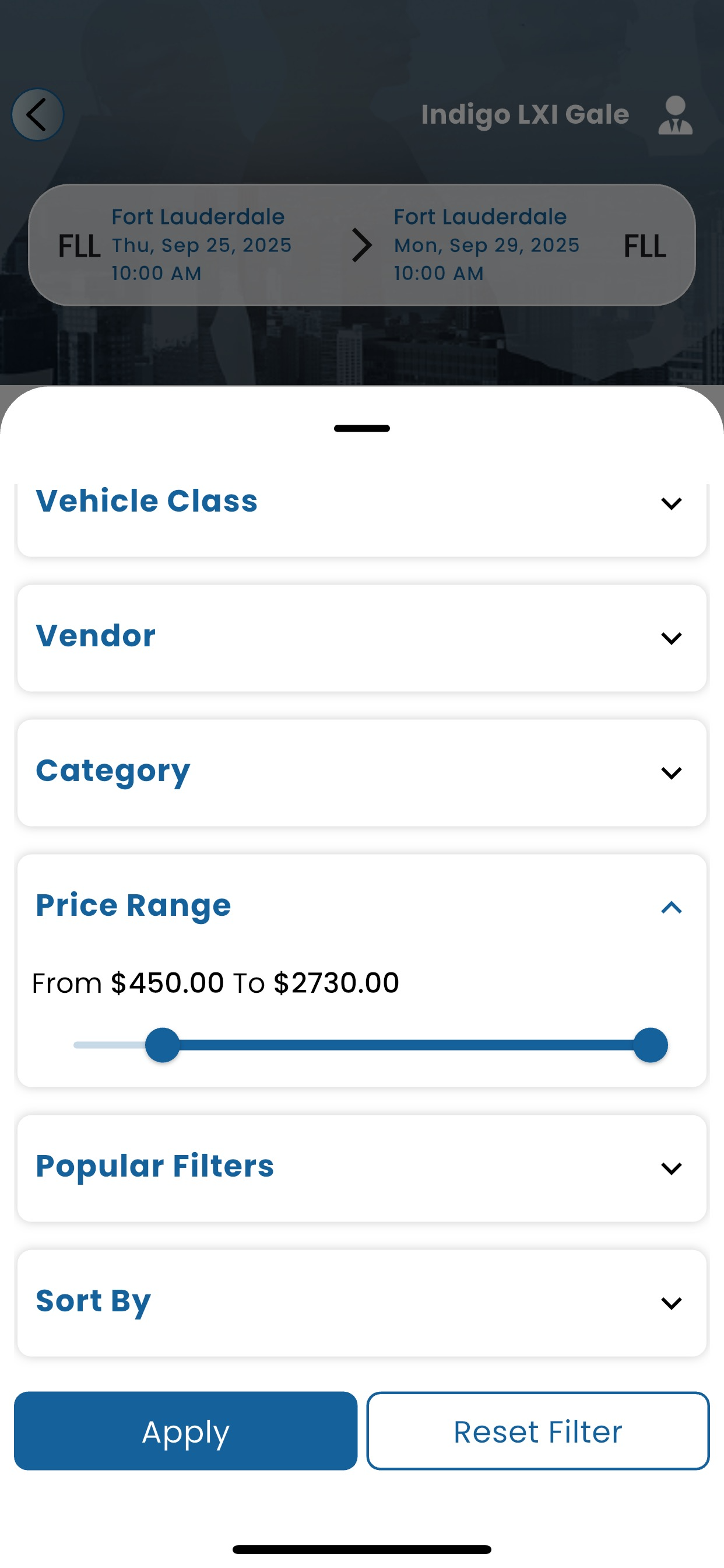Open the user profile icon

point(676,115)
